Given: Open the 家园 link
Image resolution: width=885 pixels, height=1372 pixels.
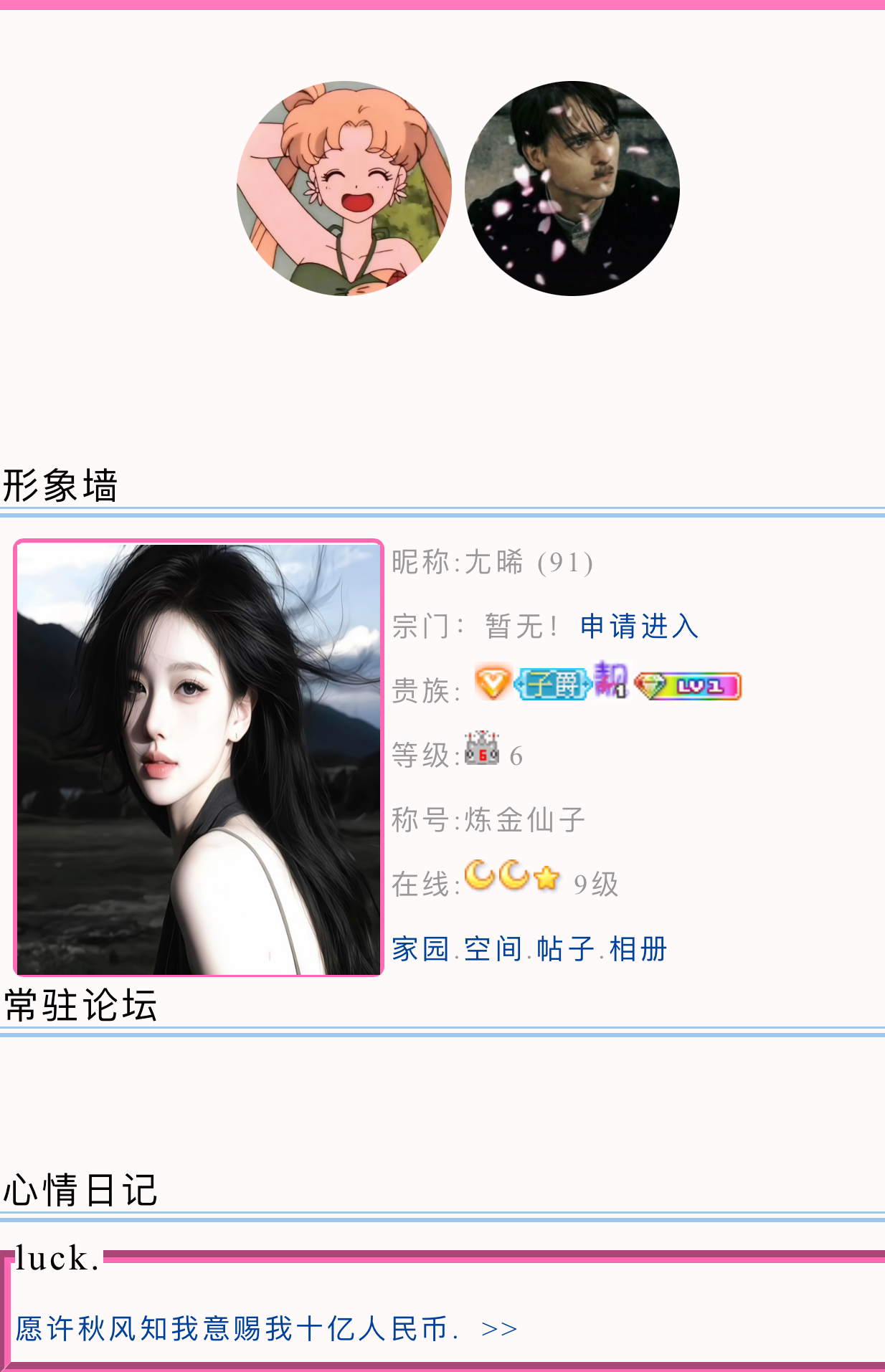Looking at the screenshot, I should point(420,949).
